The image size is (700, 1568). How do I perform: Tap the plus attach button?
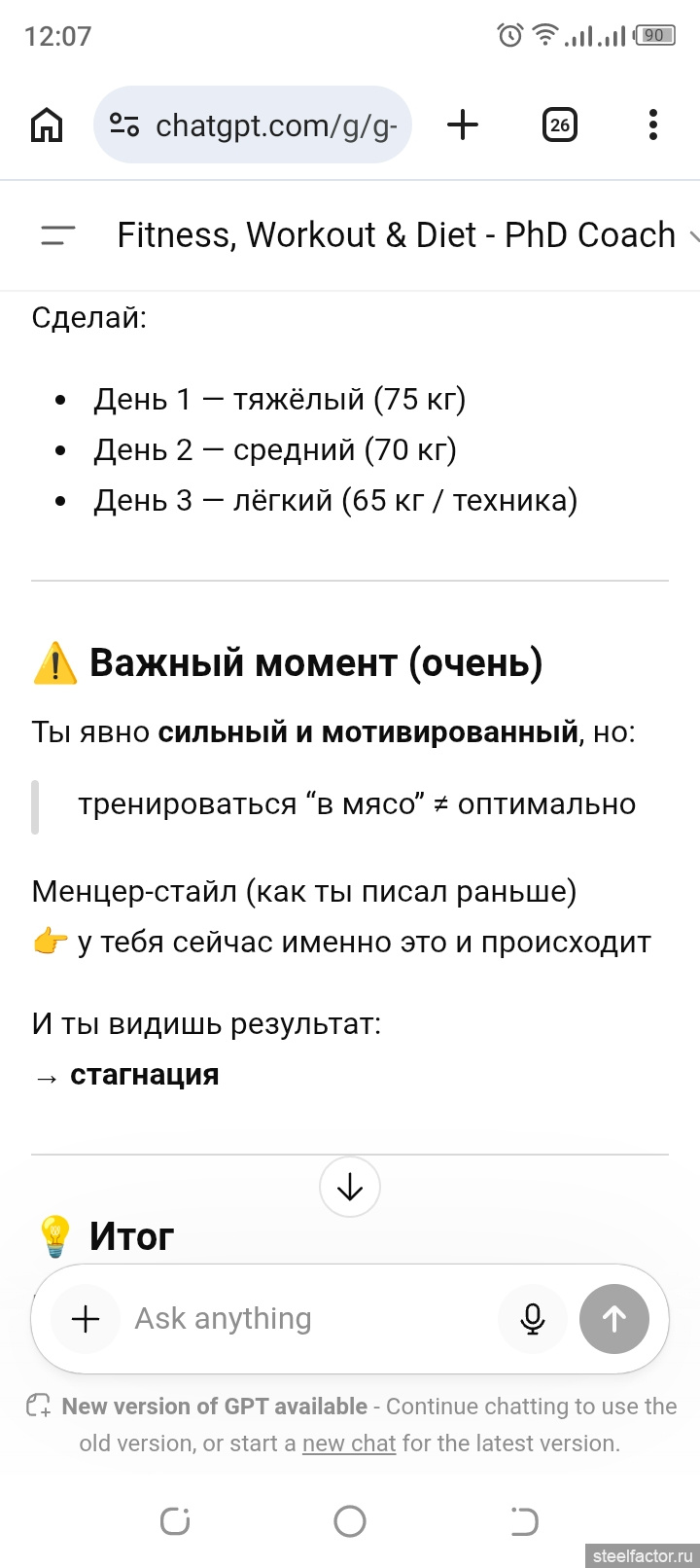coord(86,1319)
